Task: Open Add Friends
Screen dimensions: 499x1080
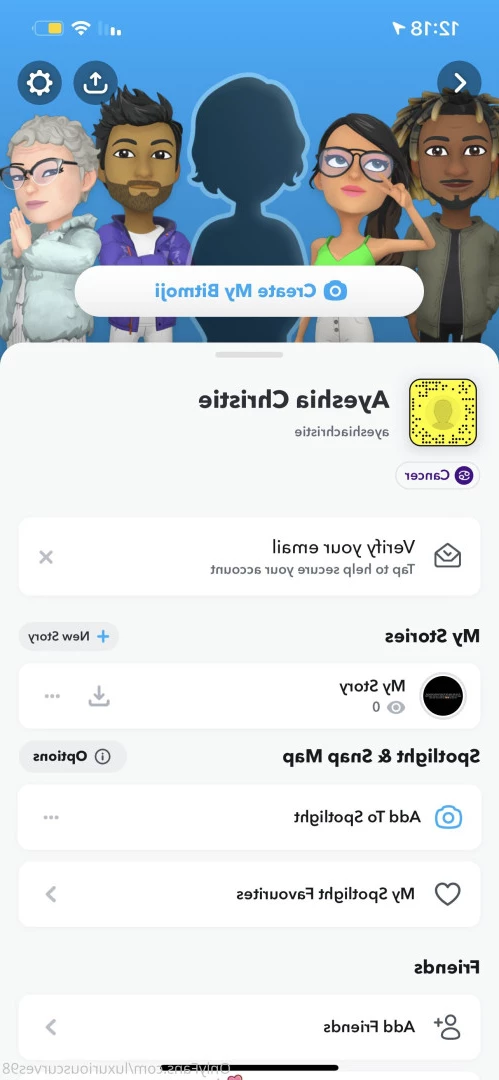Action: 250,1027
